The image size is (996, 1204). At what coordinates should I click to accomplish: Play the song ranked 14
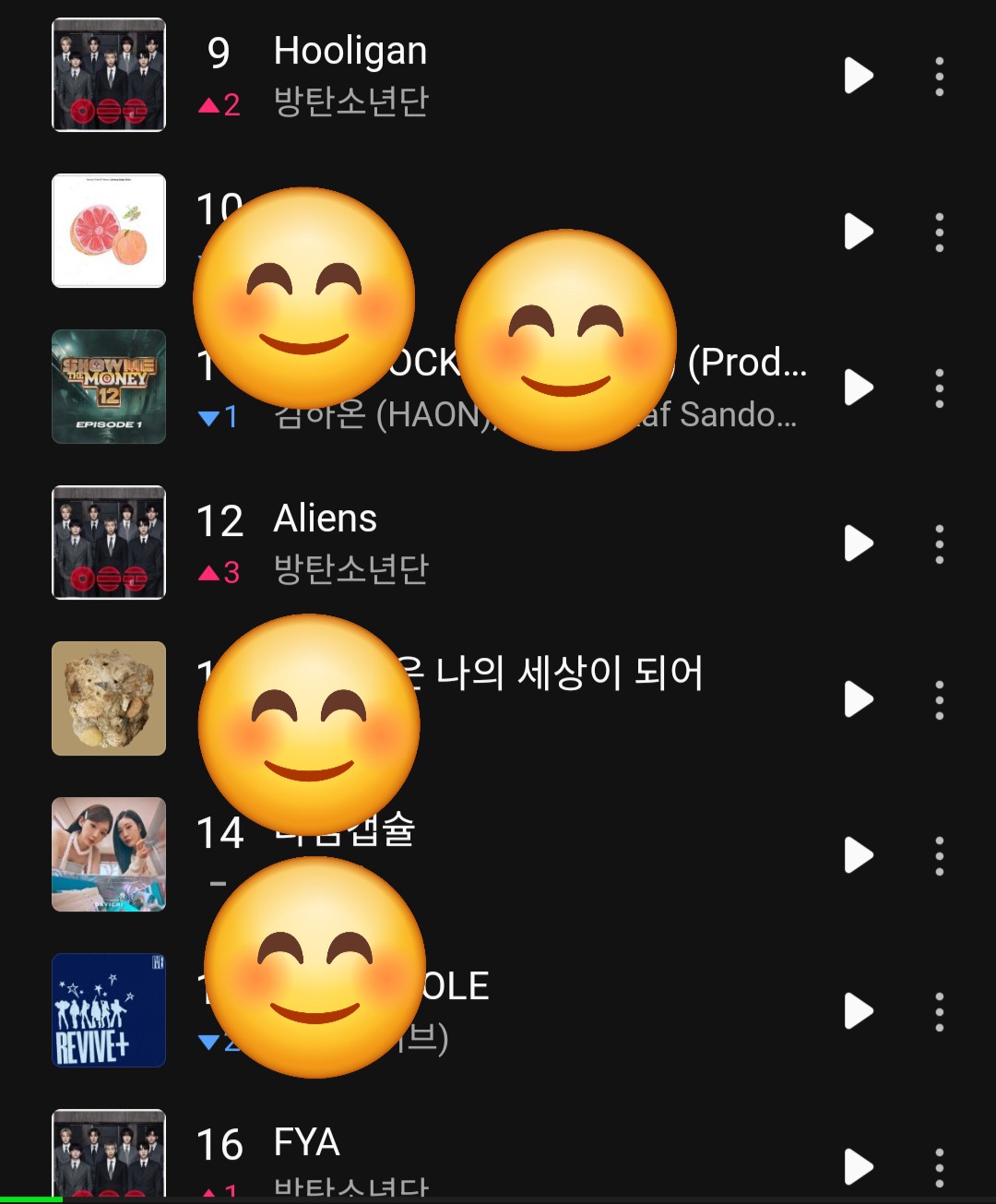tap(859, 855)
